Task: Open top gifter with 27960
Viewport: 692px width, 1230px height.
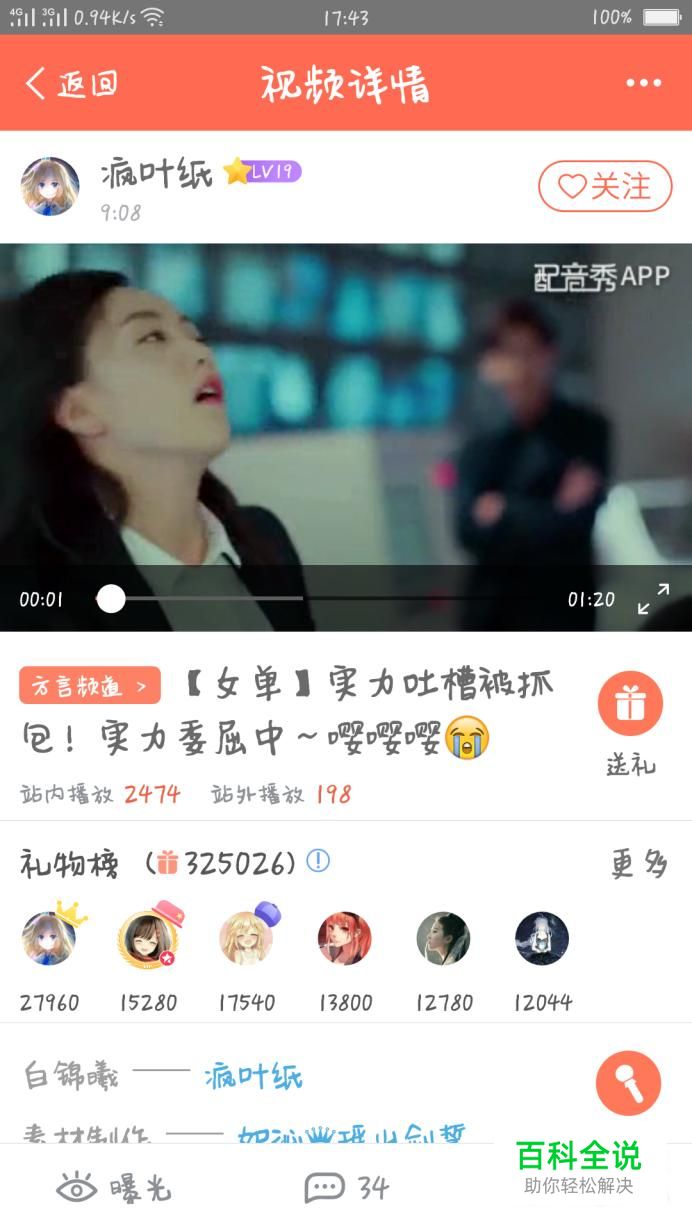Action: click(x=49, y=938)
